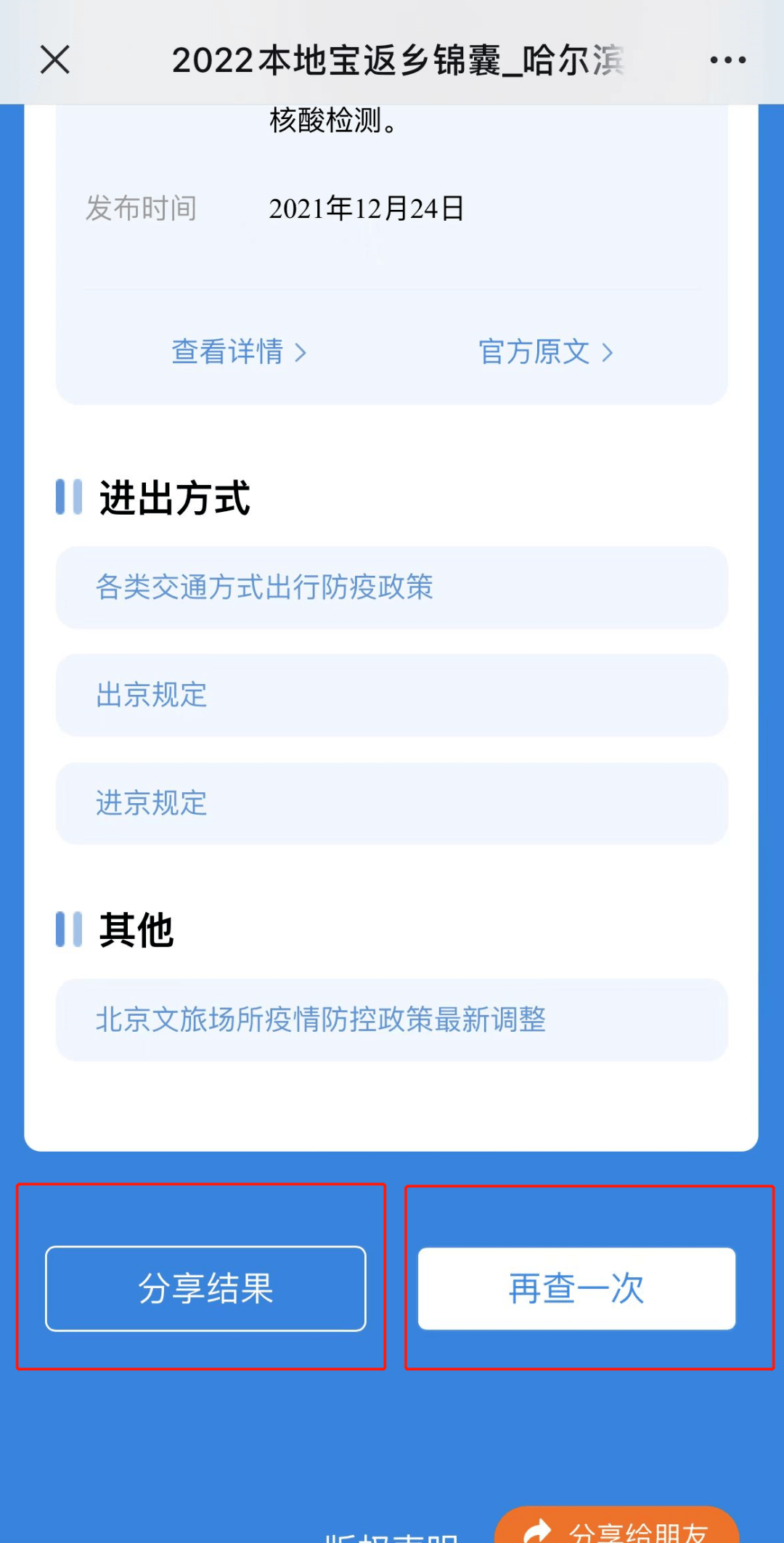Select the 其他 section heading
The image size is (784, 1543).
[136, 930]
